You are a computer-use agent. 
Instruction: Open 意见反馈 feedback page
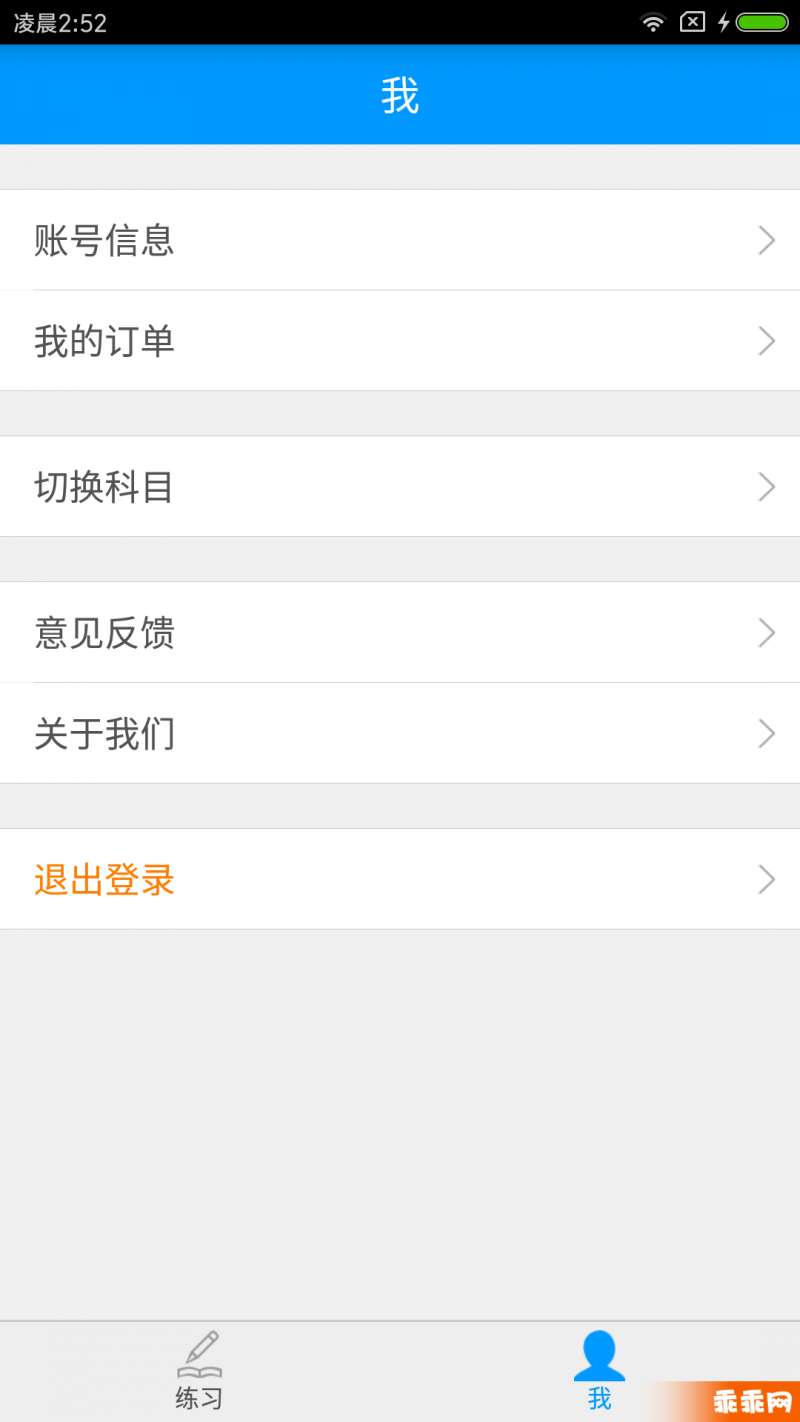click(x=400, y=633)
